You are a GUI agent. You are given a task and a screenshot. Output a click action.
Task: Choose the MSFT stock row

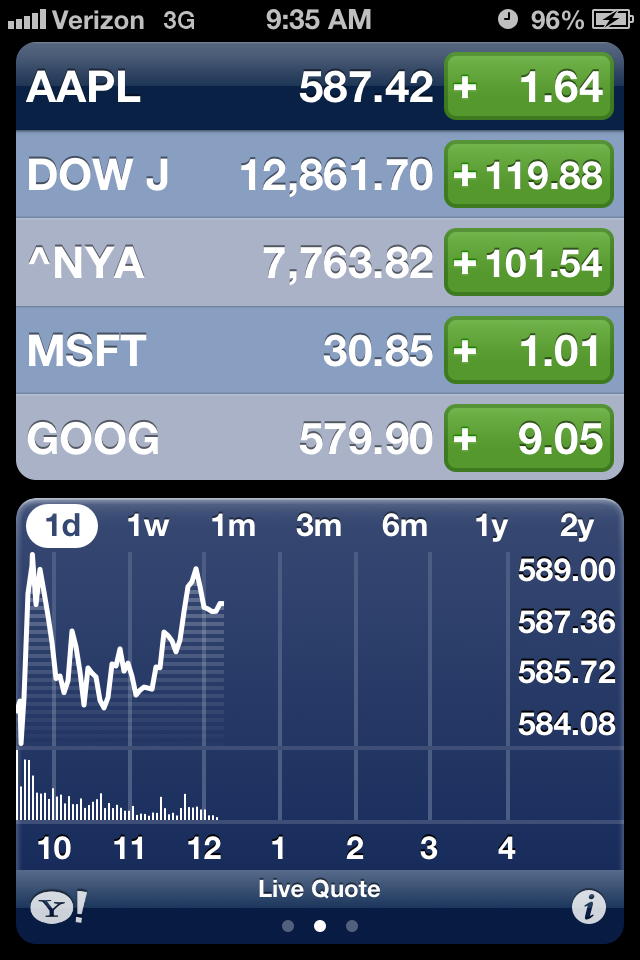click(x=320, y=350)
